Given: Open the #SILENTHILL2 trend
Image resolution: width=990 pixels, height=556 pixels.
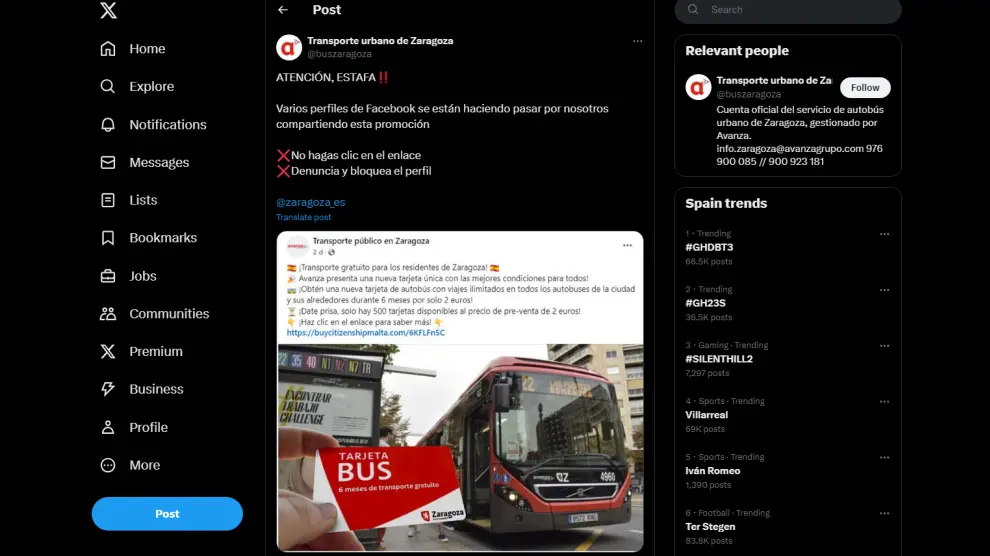Looking at the screenshot, I should (x=718, y=359).
